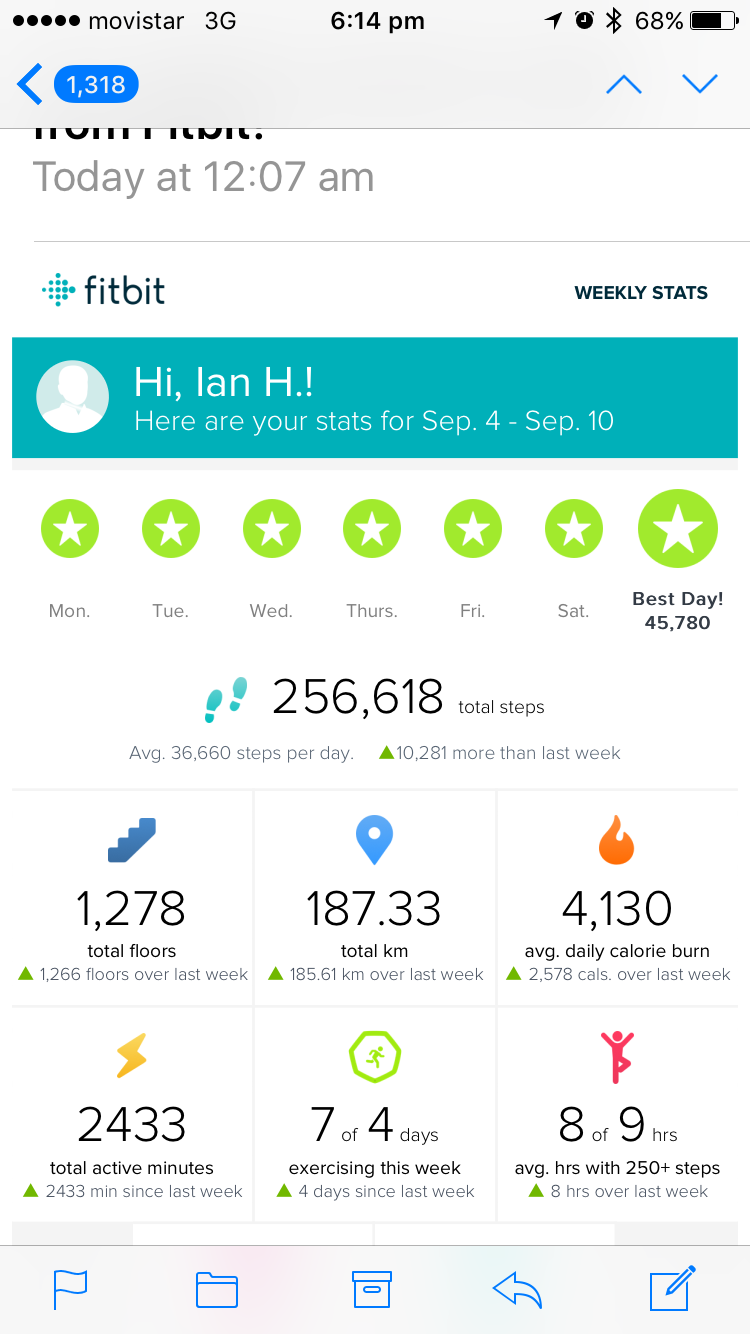
Task: Archive this Fitbit email
Action: [371, 1290]
